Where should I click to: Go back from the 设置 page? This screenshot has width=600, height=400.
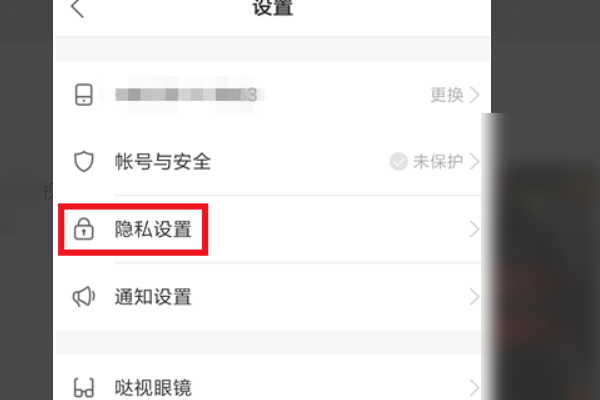pyautogui.click(x=78, y=10)
